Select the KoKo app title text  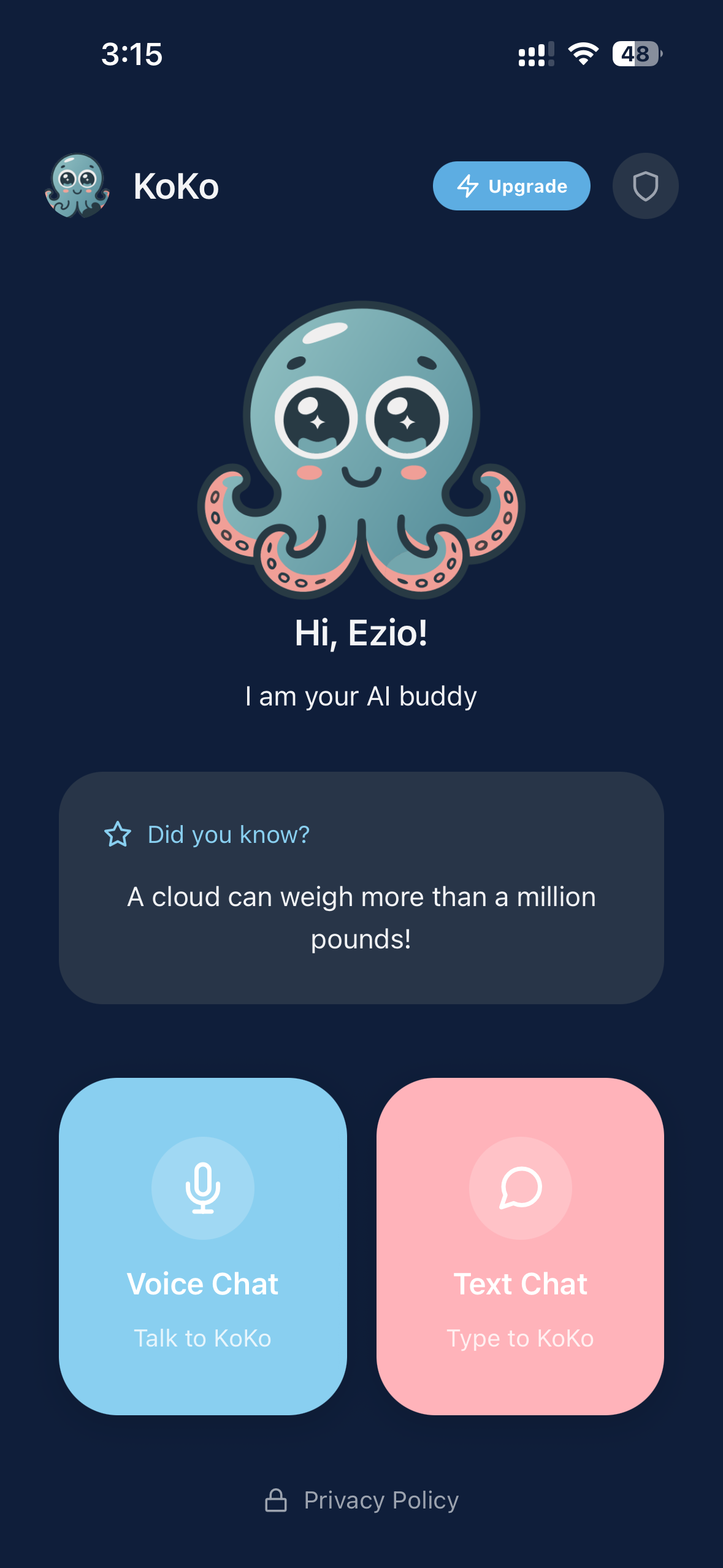click(176, 186)
